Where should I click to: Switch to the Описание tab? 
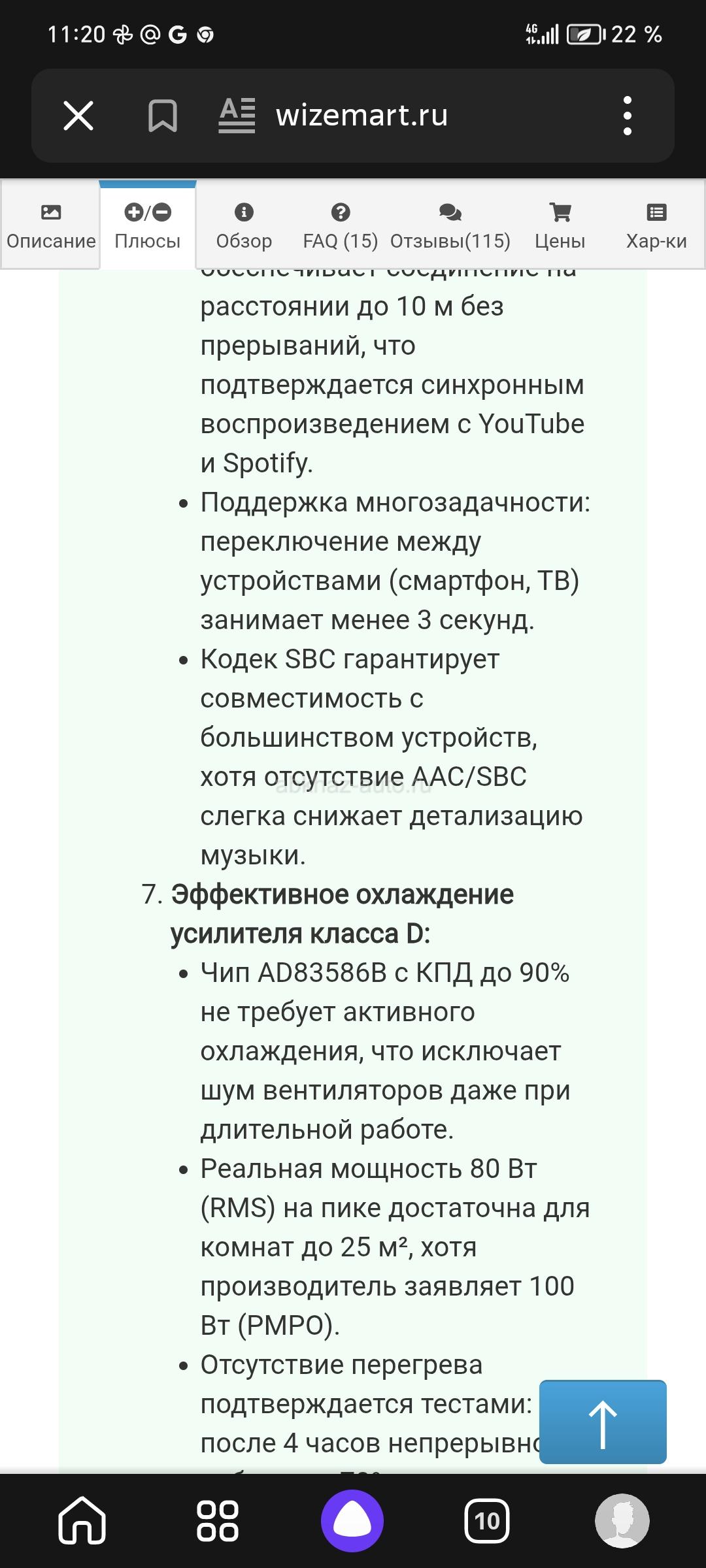tap(51, 226)
